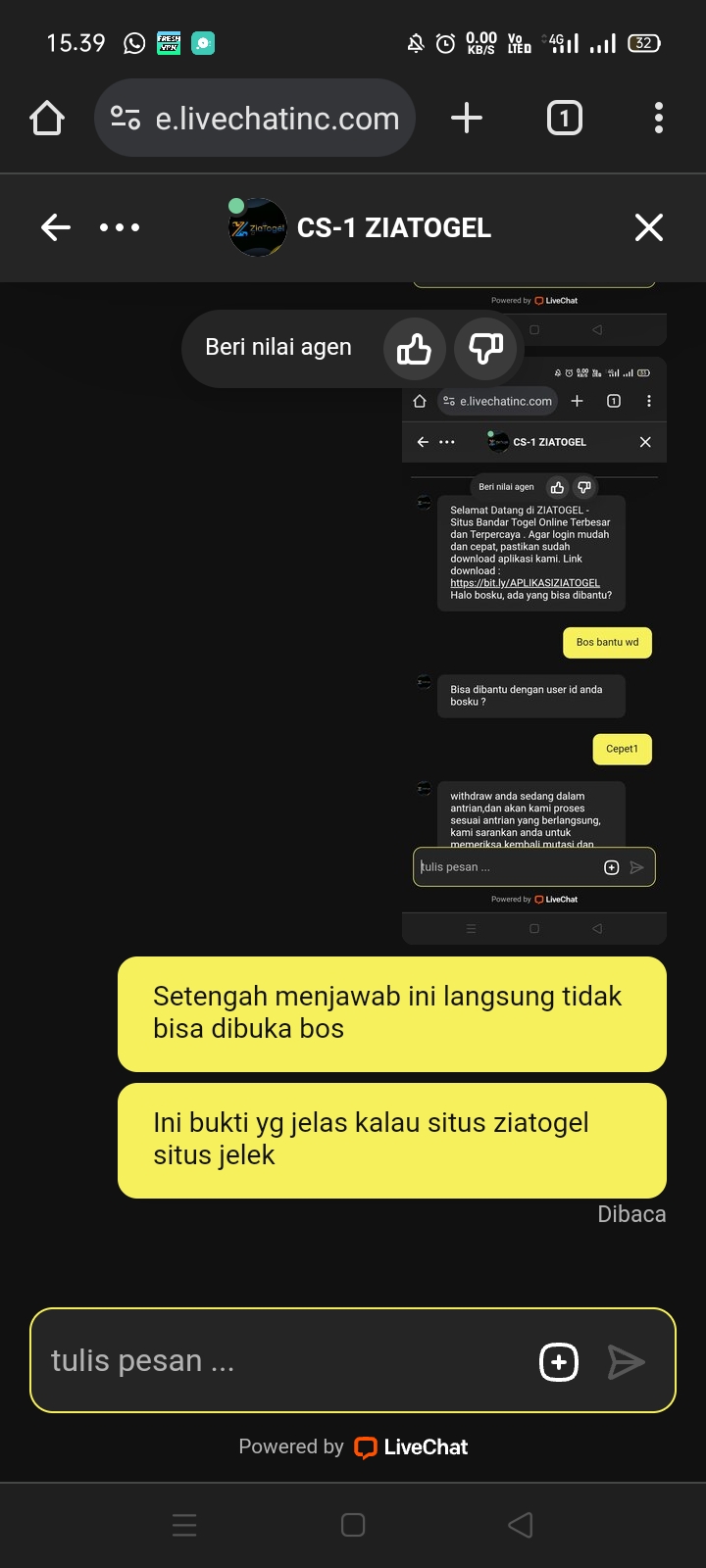Image resolution: width=706 pixels, height=1568 pixels.
Task: Rate the agent with thumbs up
Action: tap(414, 348)
